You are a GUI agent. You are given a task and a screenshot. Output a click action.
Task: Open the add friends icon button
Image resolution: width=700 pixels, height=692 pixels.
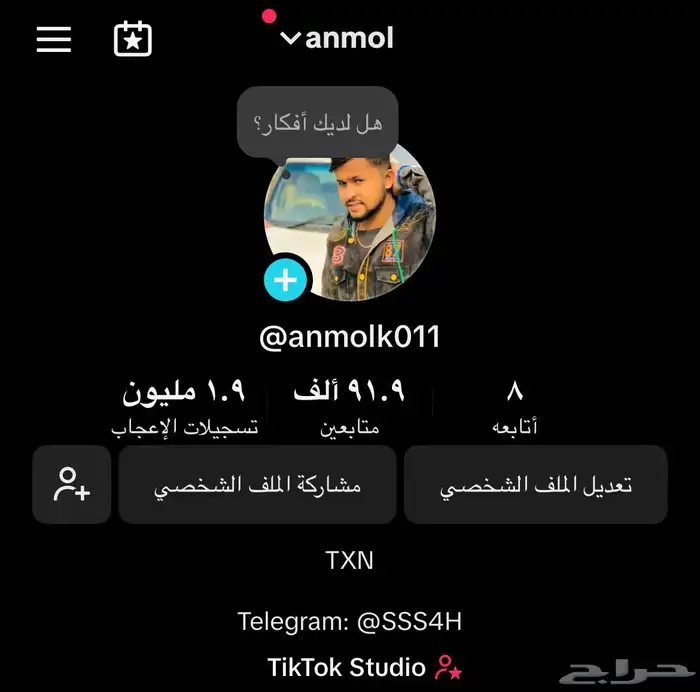[x=71, y=485]
